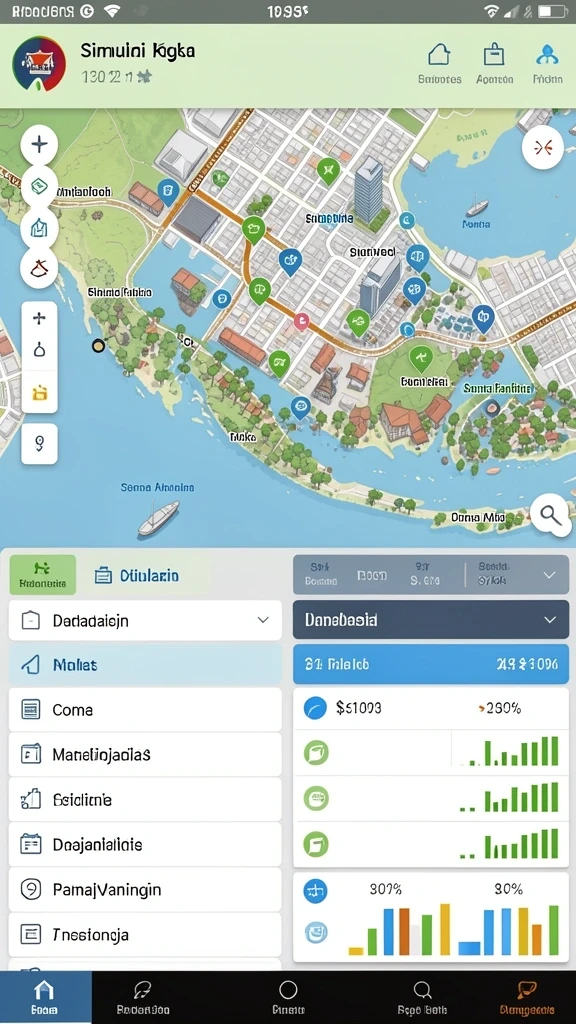Tap the magnifier search button on the map
This screenshot has height=1024, width=576.
[x=551, y=515]
